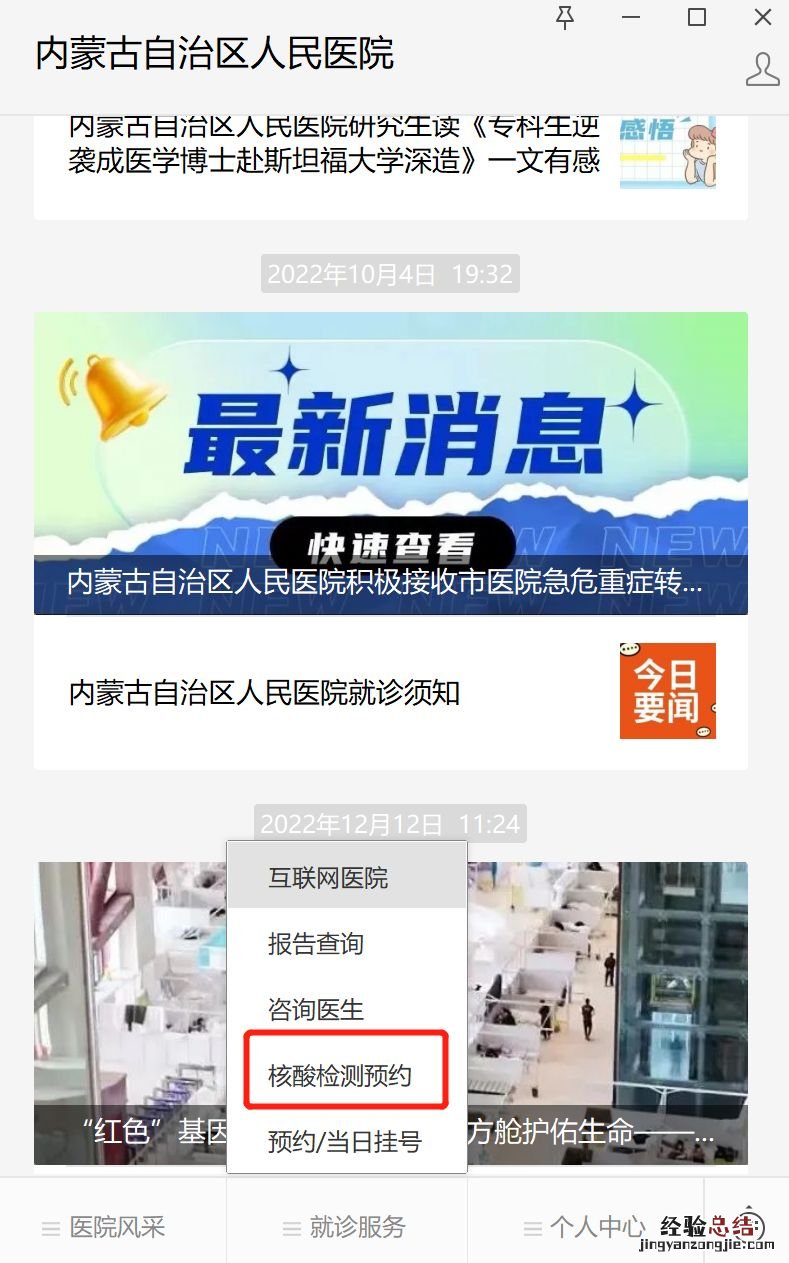Select 预约/当日挂号
The image size is (789, 1263).
344,1141
